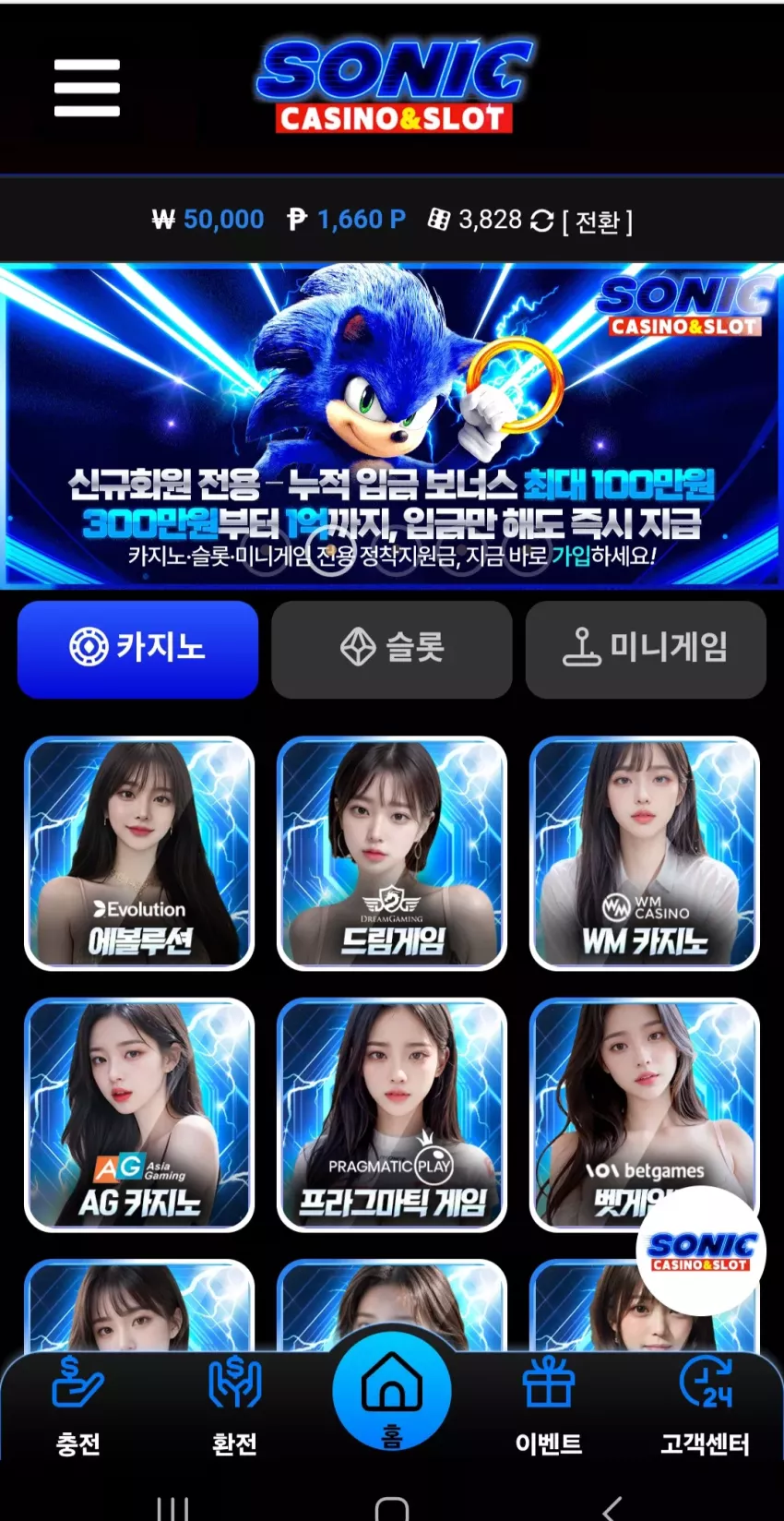Select the 카지노 tab

137,649
